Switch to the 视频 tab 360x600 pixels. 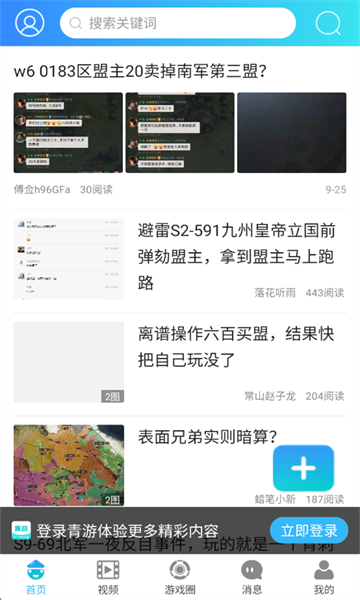click(x=108, y=577)
